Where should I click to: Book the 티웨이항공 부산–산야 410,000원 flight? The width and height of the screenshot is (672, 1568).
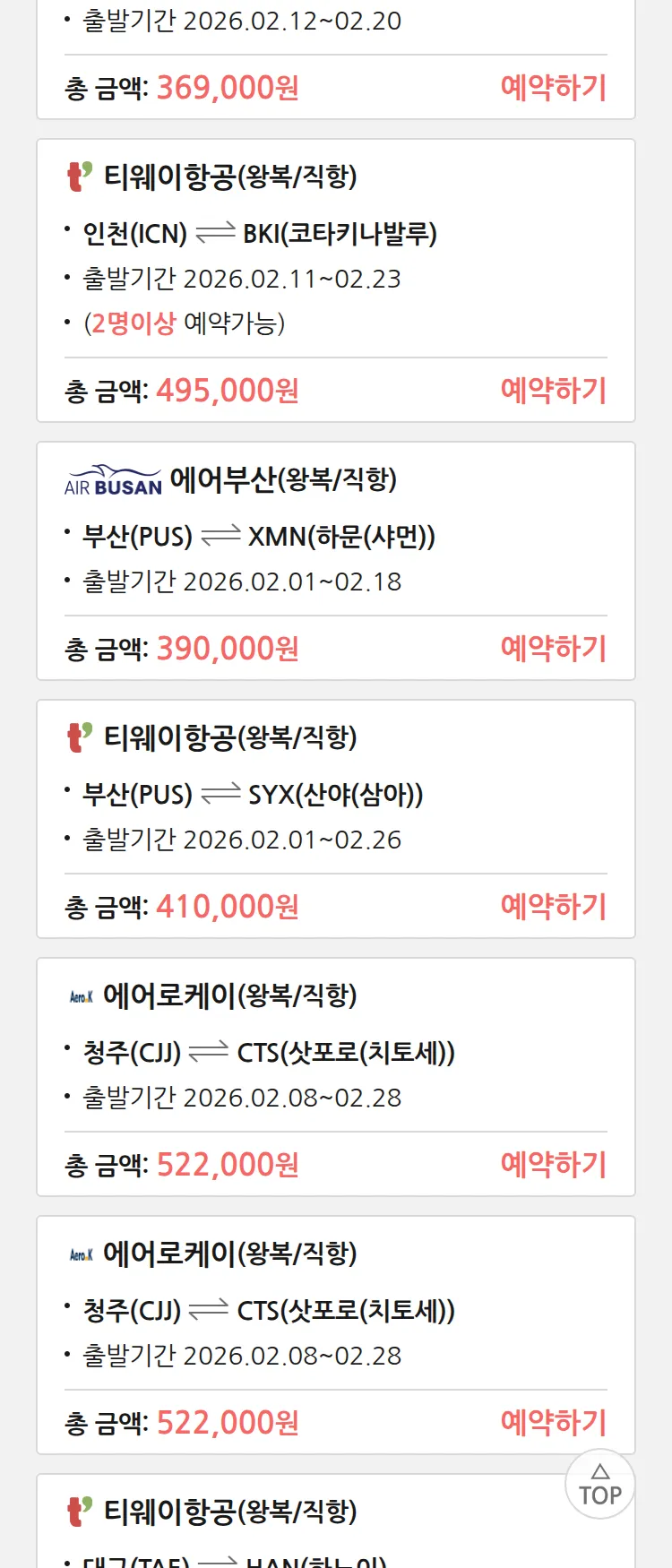[x=553, y=907]
